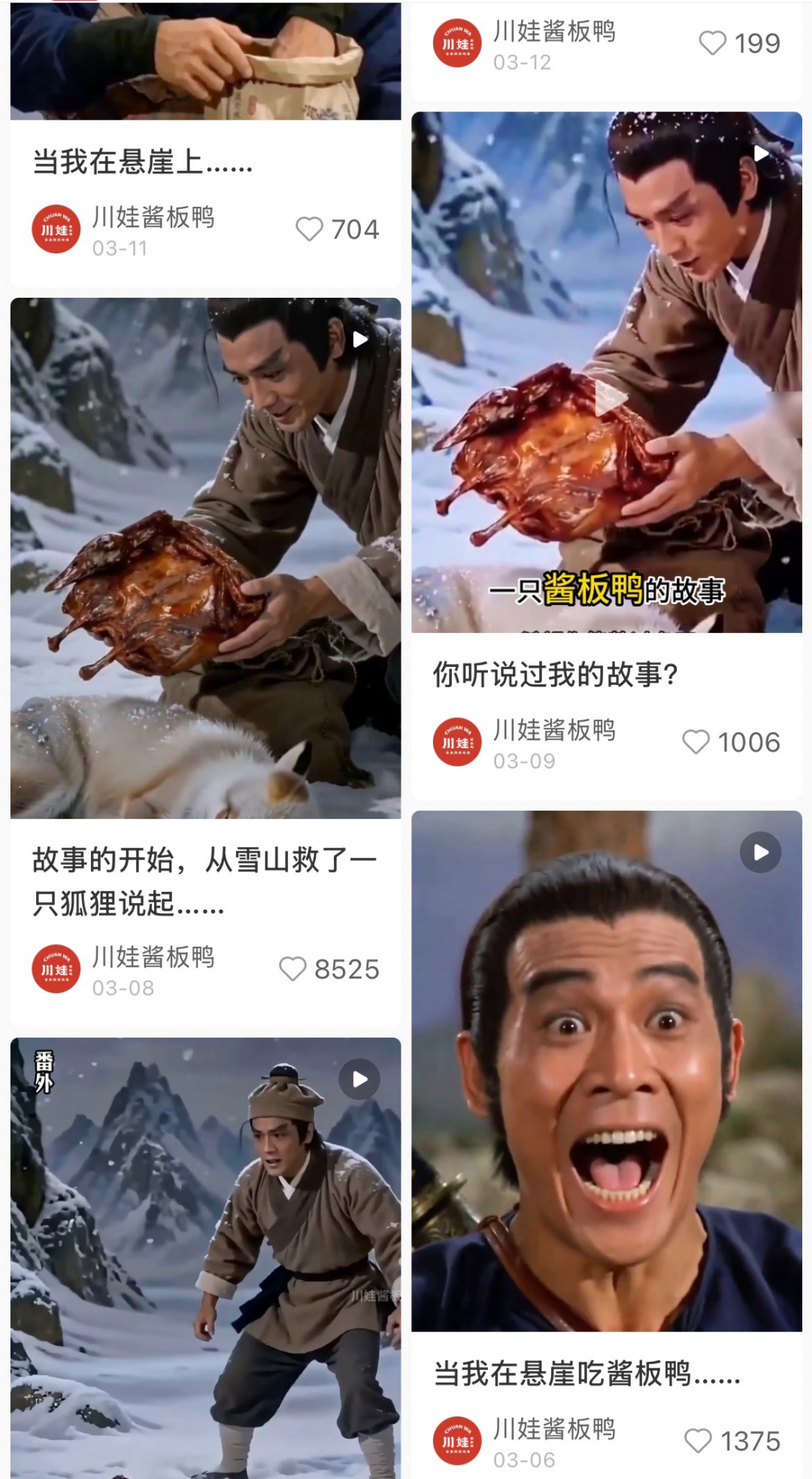Click the 川娃 logo beside 你听说过我的故事? post
The height and width of the screenshot is (1479, 812).
[457, 741]
